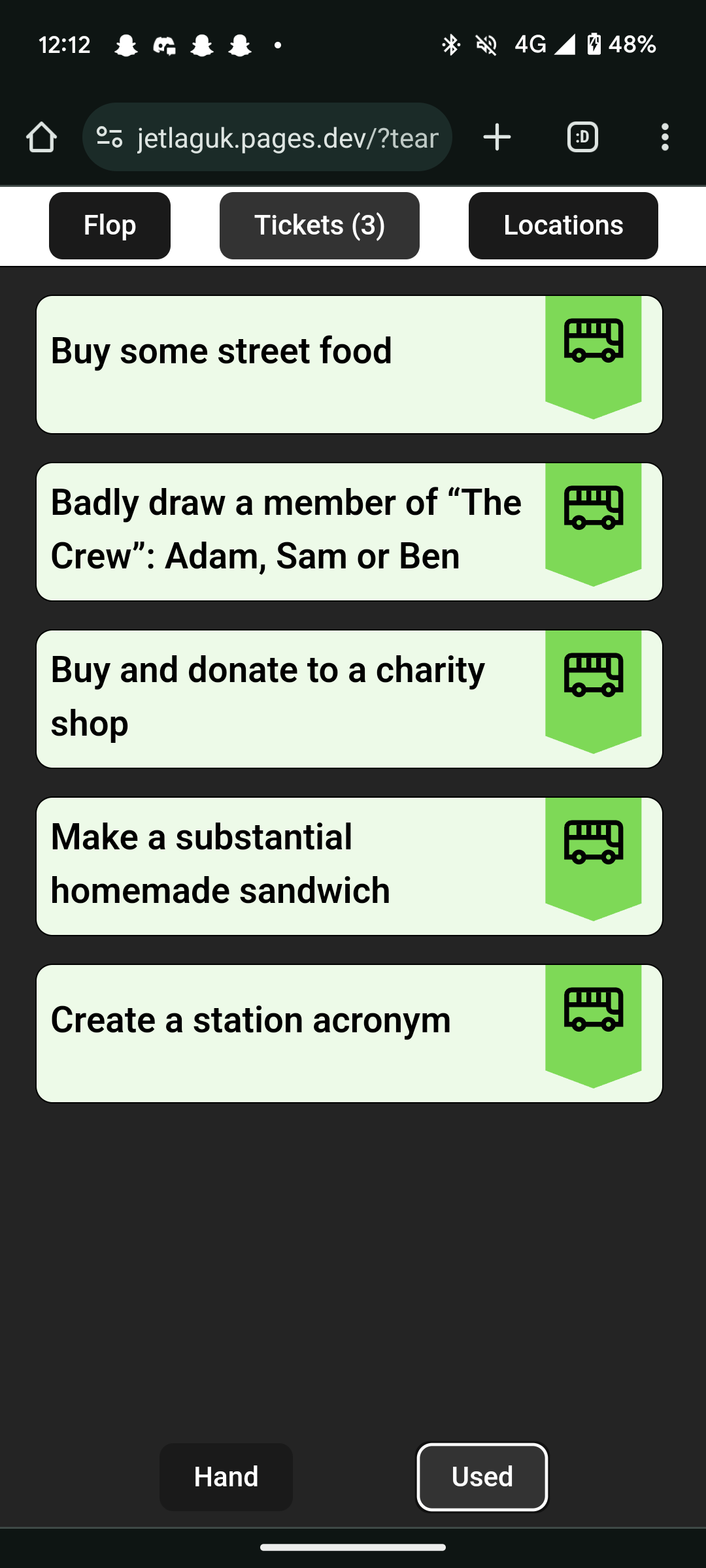This screenshot has width=706, height=1568.
Task: Switch to the Flop tab
Action: [x=110, y=225]
